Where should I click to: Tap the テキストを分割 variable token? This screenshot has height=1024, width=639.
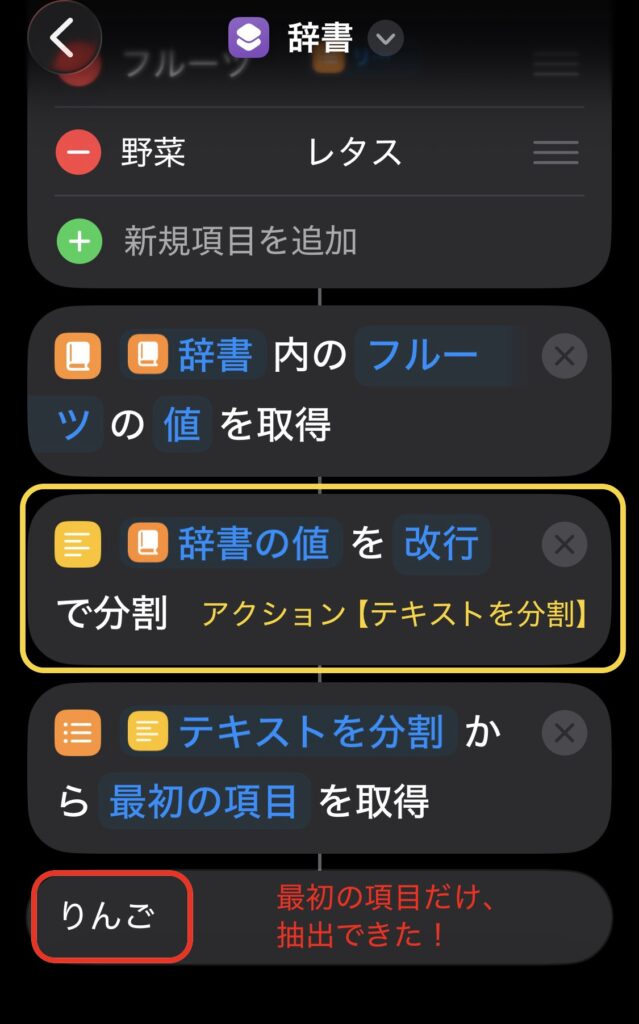click(x=292, y=733)
